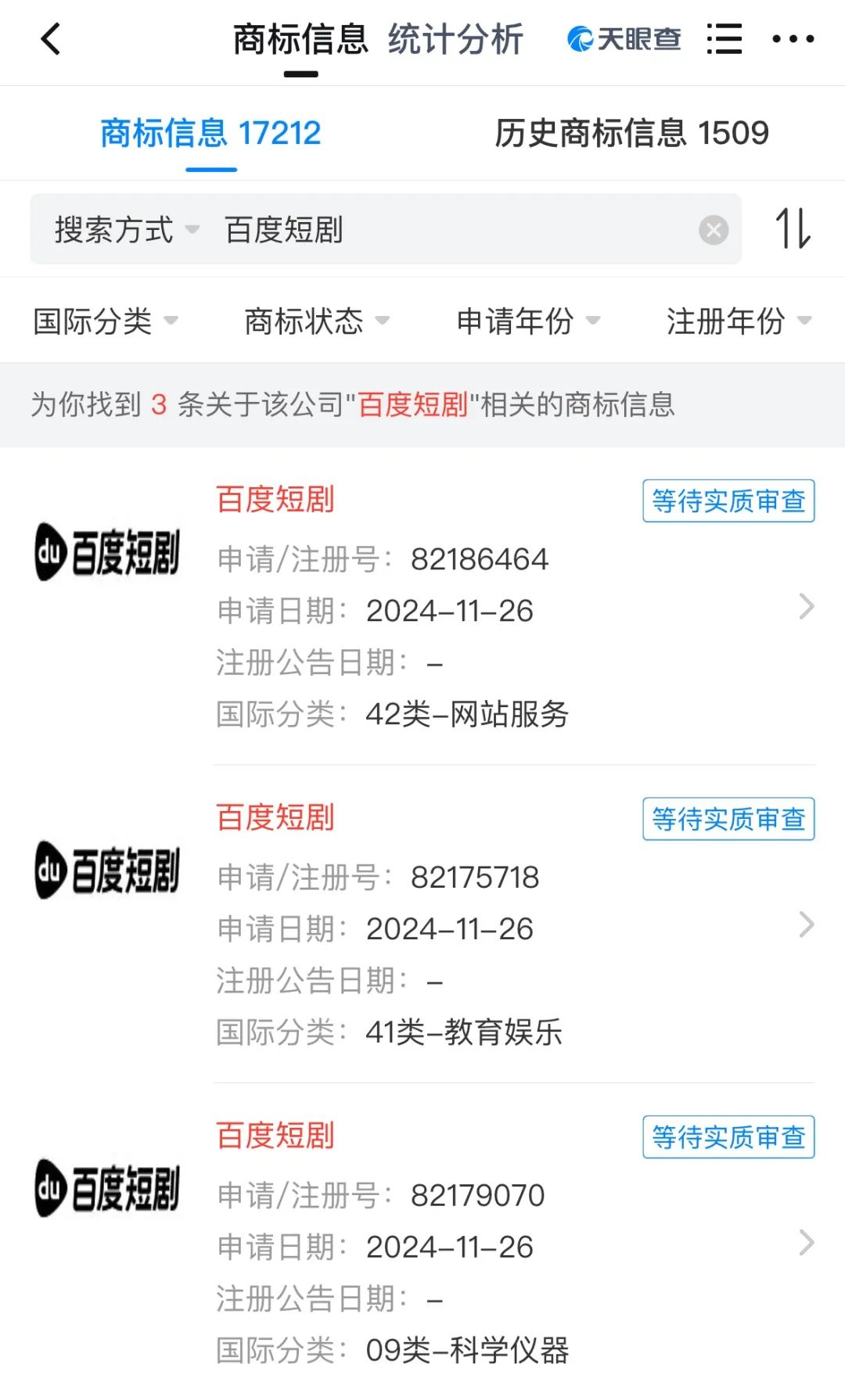Expand the 搜索方式 dropdown
The height and width of the screenshot is (1400, 845).
click(127, 230)
